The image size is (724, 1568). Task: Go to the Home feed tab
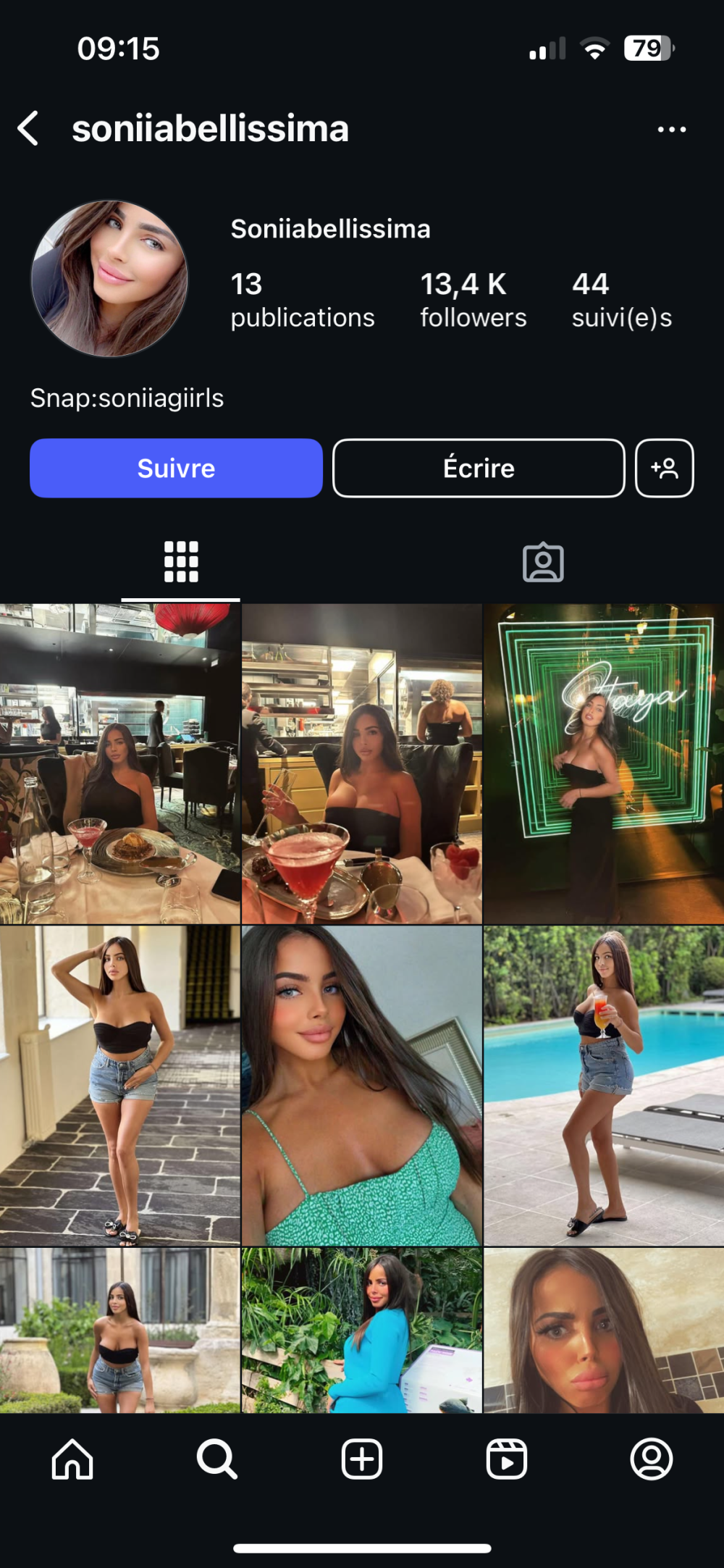click(x=72, y=1459)
